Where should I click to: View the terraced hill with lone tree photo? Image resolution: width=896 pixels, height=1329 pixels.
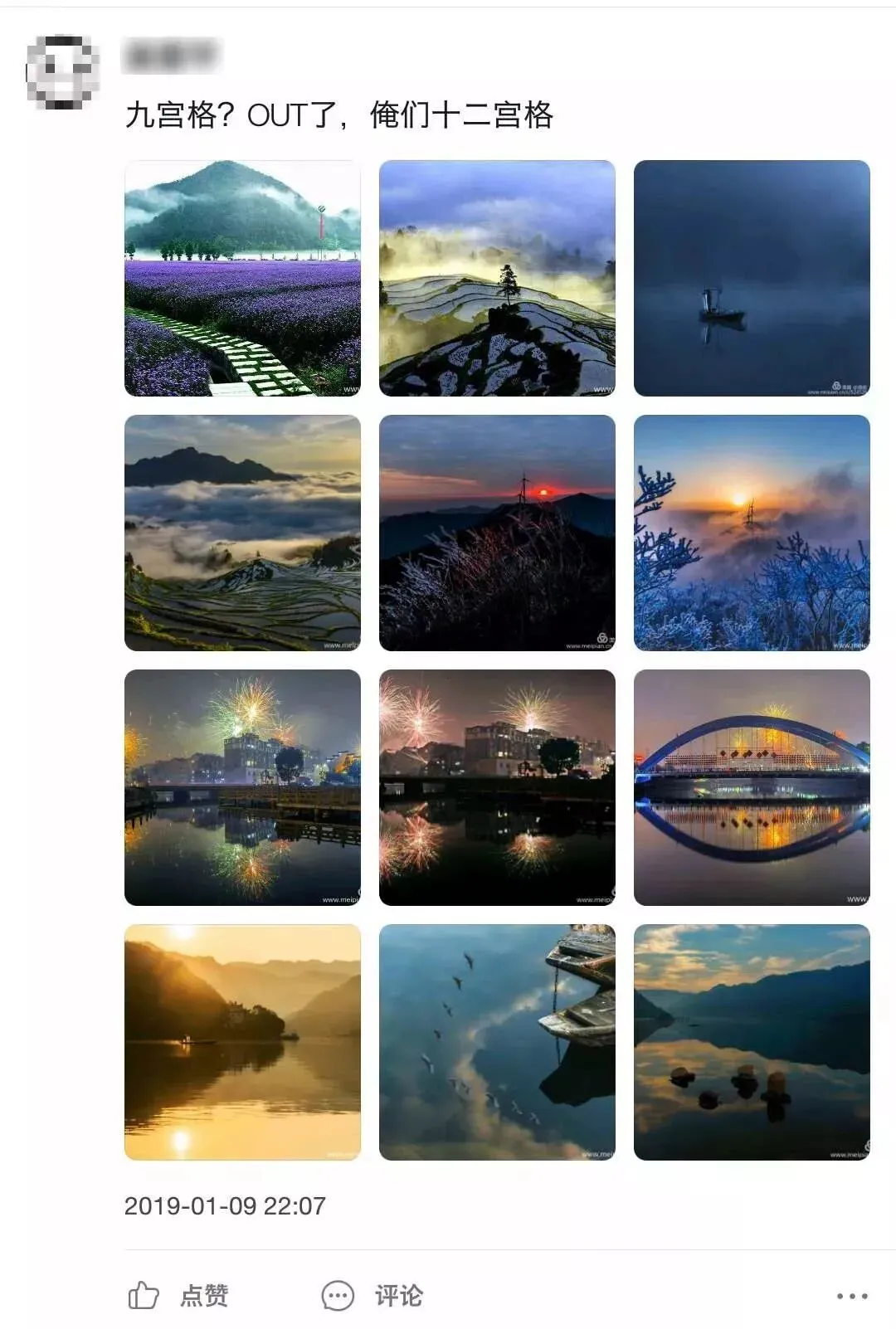tap(497, 278)
